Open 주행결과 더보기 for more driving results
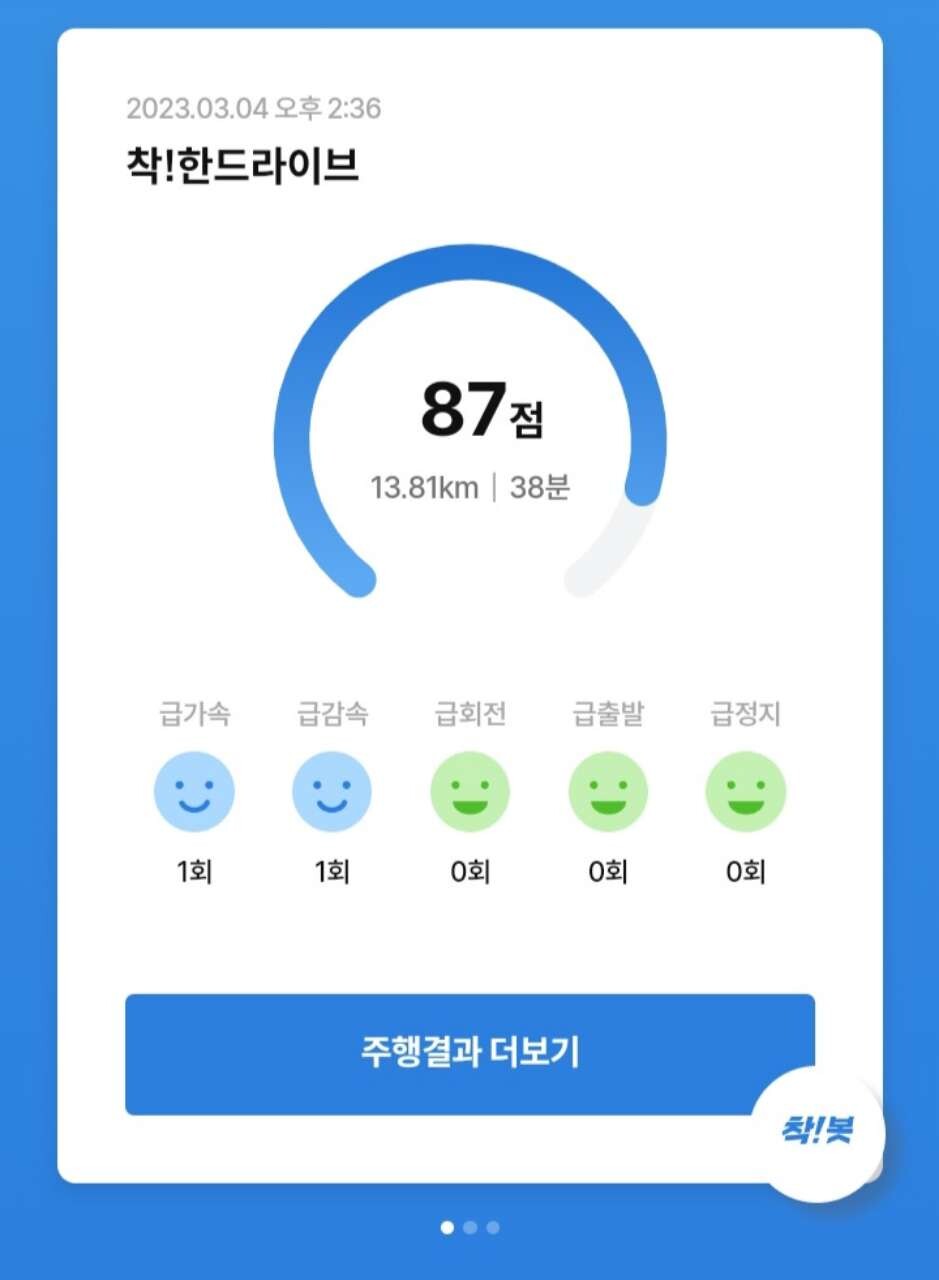Viewport: 939px width, 1280px height. point(469,1053)
